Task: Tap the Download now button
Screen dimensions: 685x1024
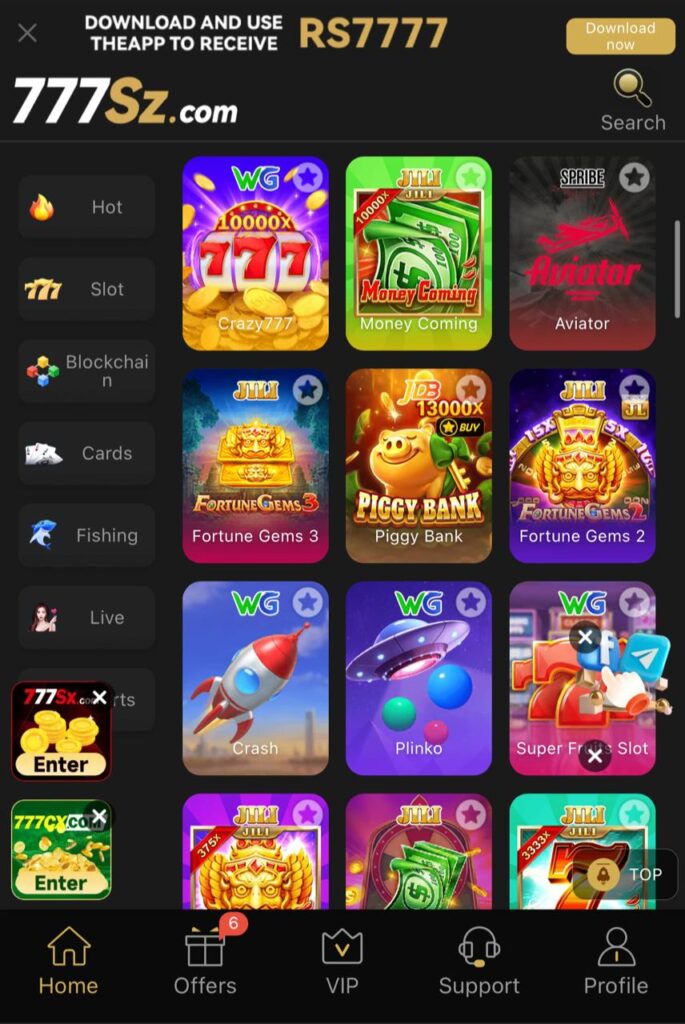Action: tap(619, 36)
